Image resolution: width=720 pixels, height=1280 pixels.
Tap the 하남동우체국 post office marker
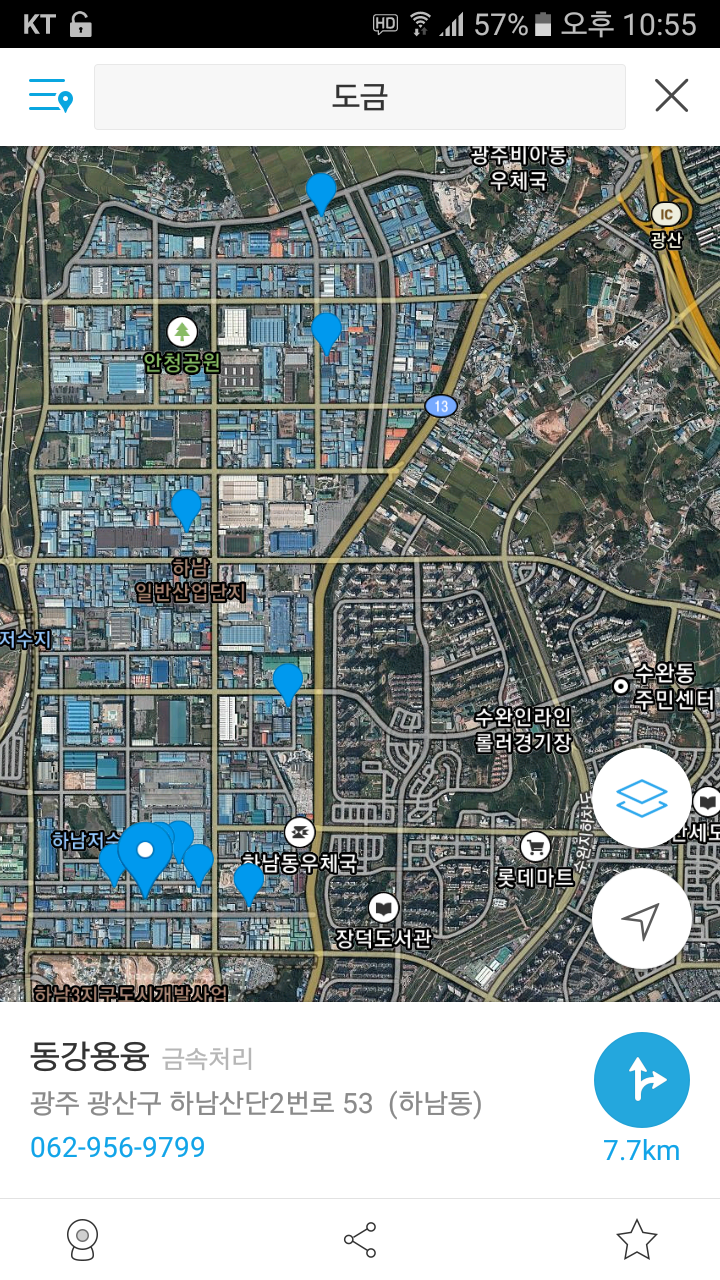[299, 832]
